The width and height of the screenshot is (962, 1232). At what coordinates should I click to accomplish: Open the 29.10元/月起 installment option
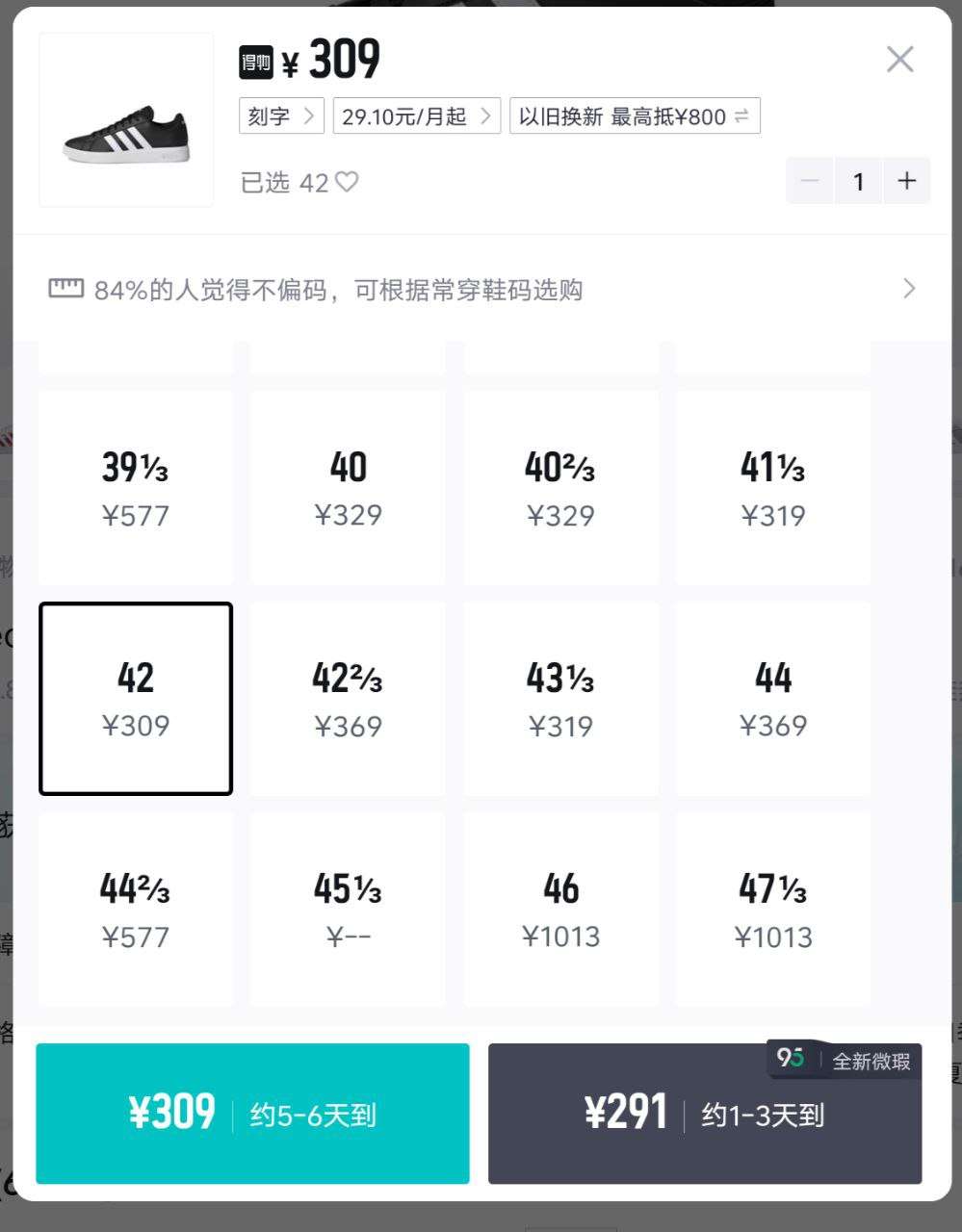(416, 116)
